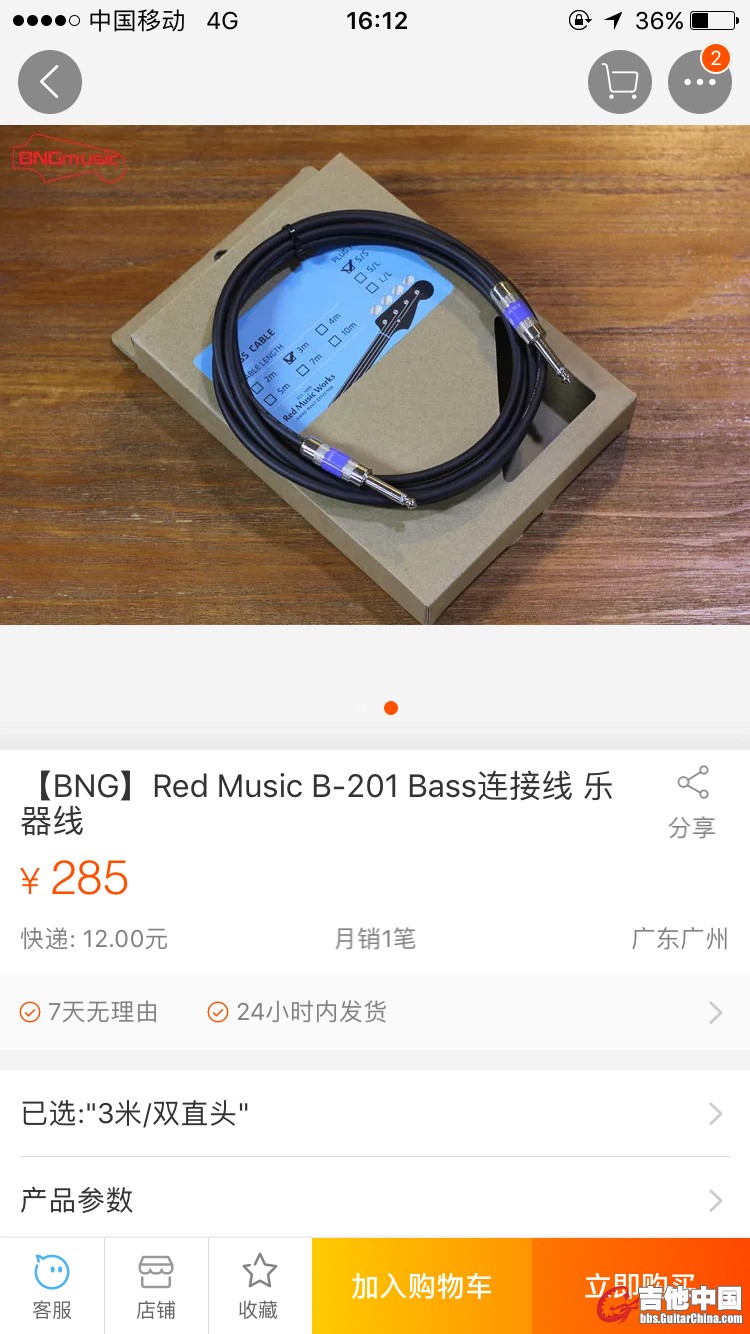Open the more options menu
750x1334 pixels.
click(x=699, y=82)
